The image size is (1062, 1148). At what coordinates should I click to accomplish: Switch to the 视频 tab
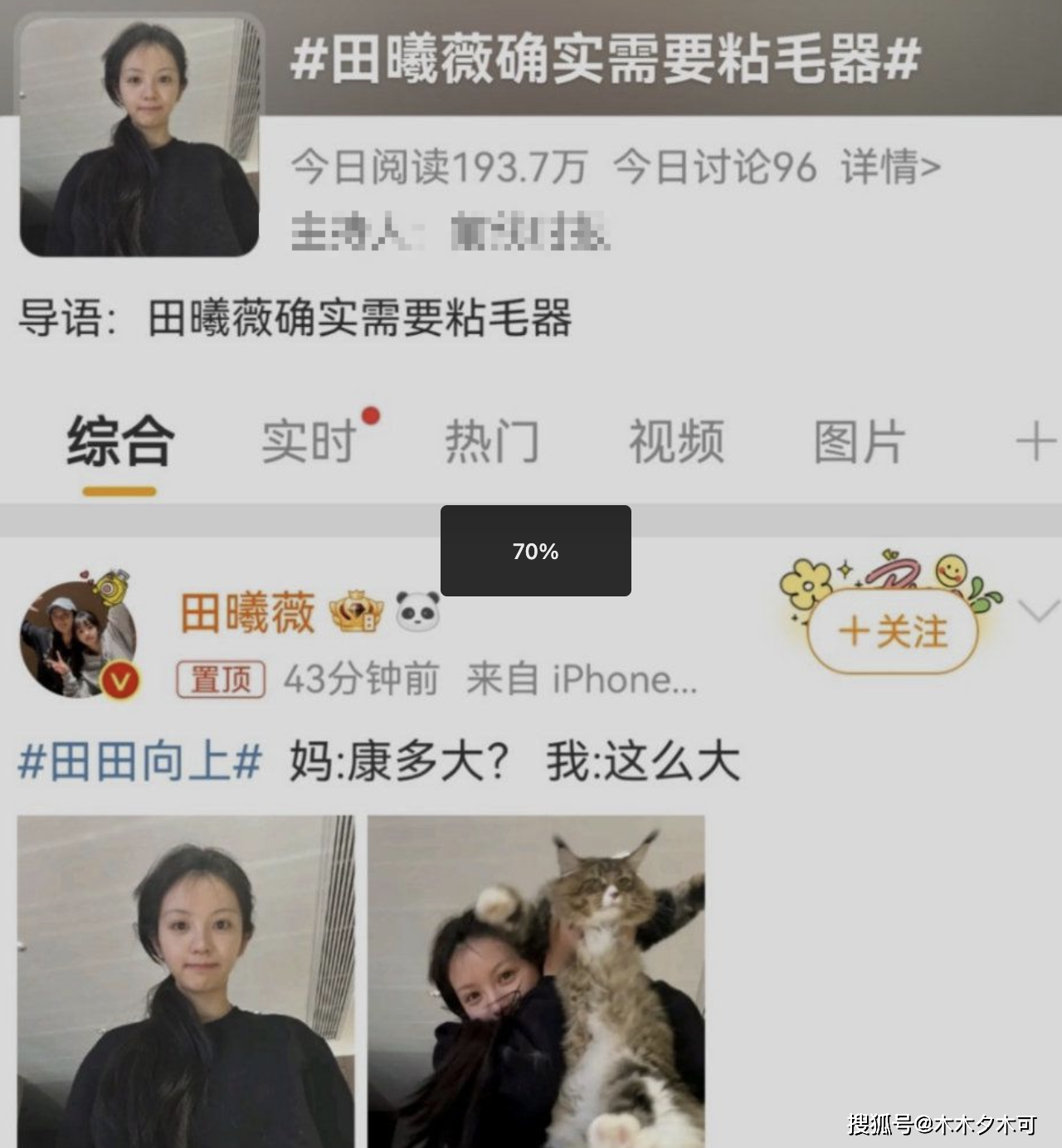tap(676, 441)
